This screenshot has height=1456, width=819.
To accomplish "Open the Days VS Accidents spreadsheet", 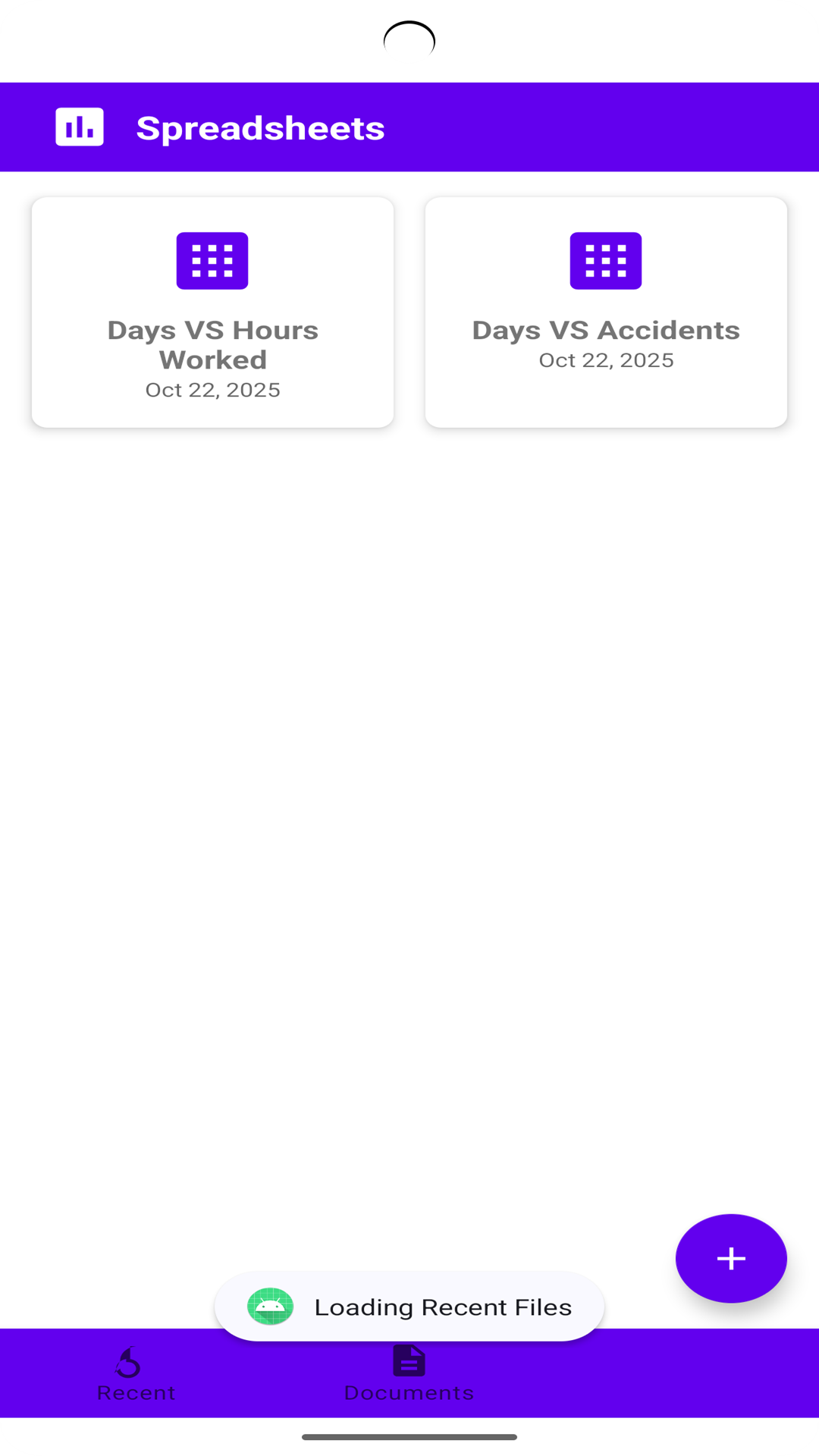I will pyautogui.click(x=606, y=312).
